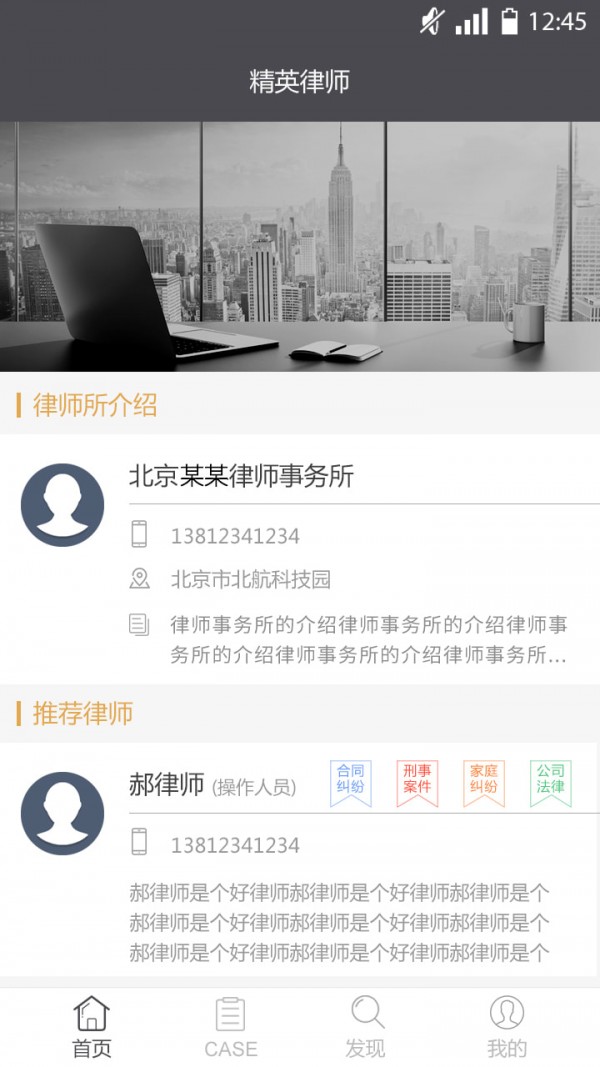Select the 刑事案件 tag on 郝律师

[417, 780]
